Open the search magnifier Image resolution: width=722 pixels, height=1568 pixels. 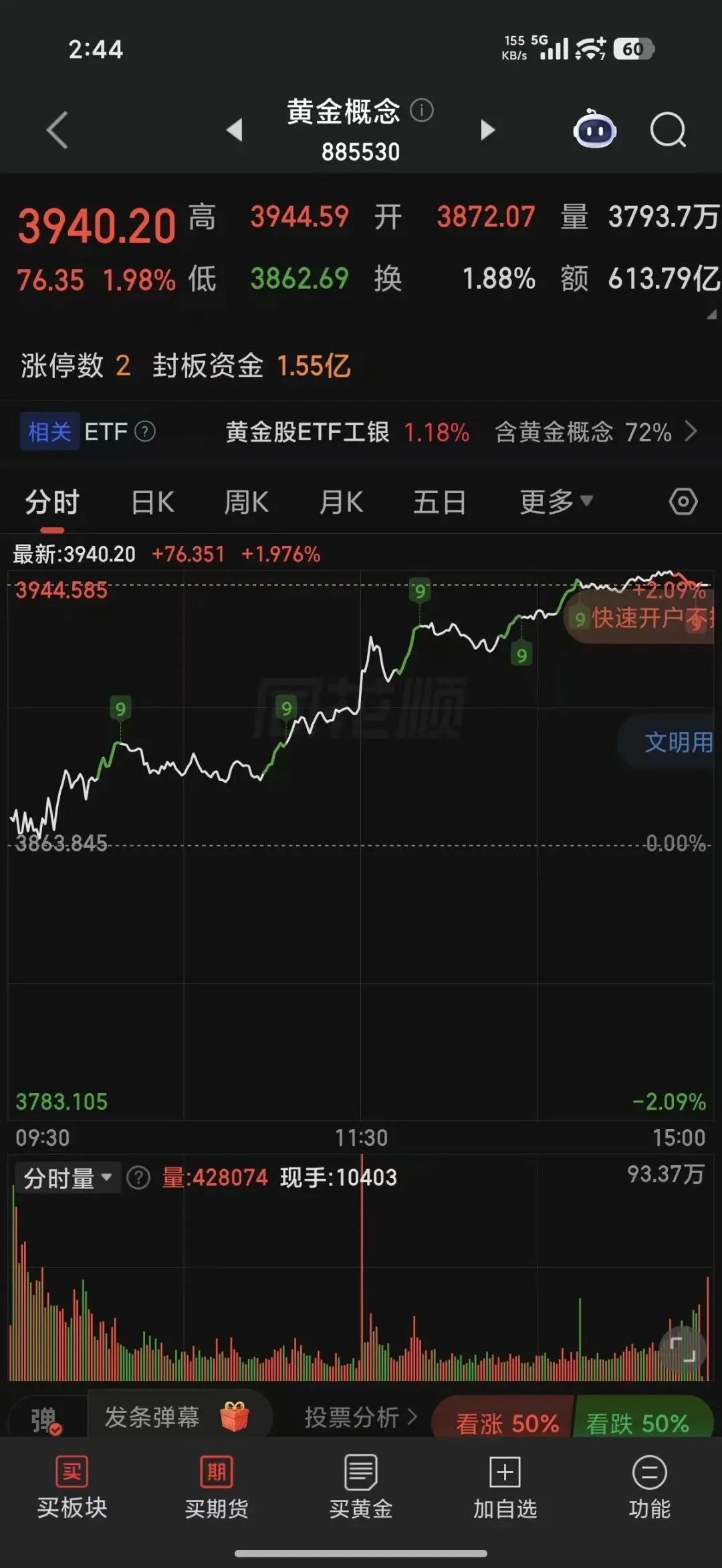click(x=668, y=130)
